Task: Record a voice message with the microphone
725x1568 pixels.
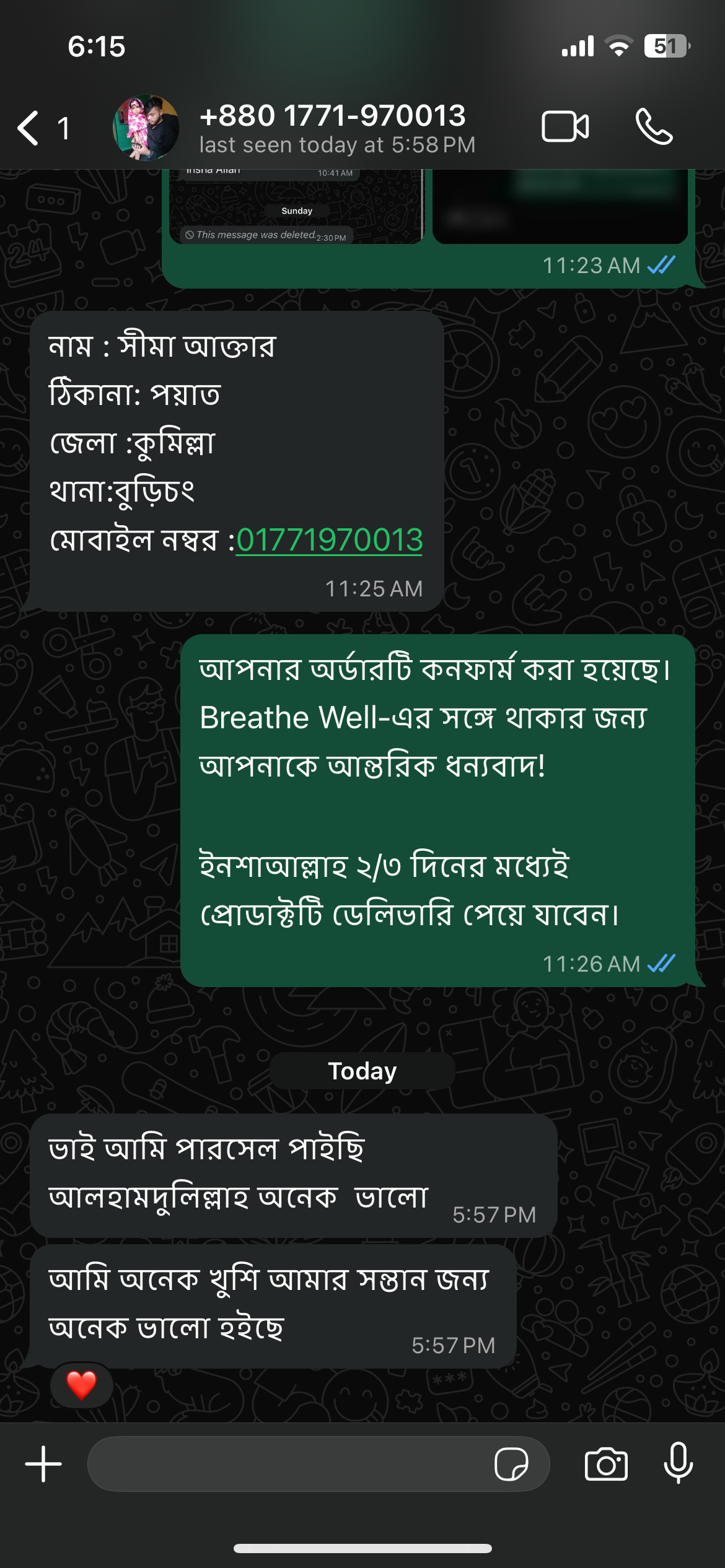Action: (679, 1463)
